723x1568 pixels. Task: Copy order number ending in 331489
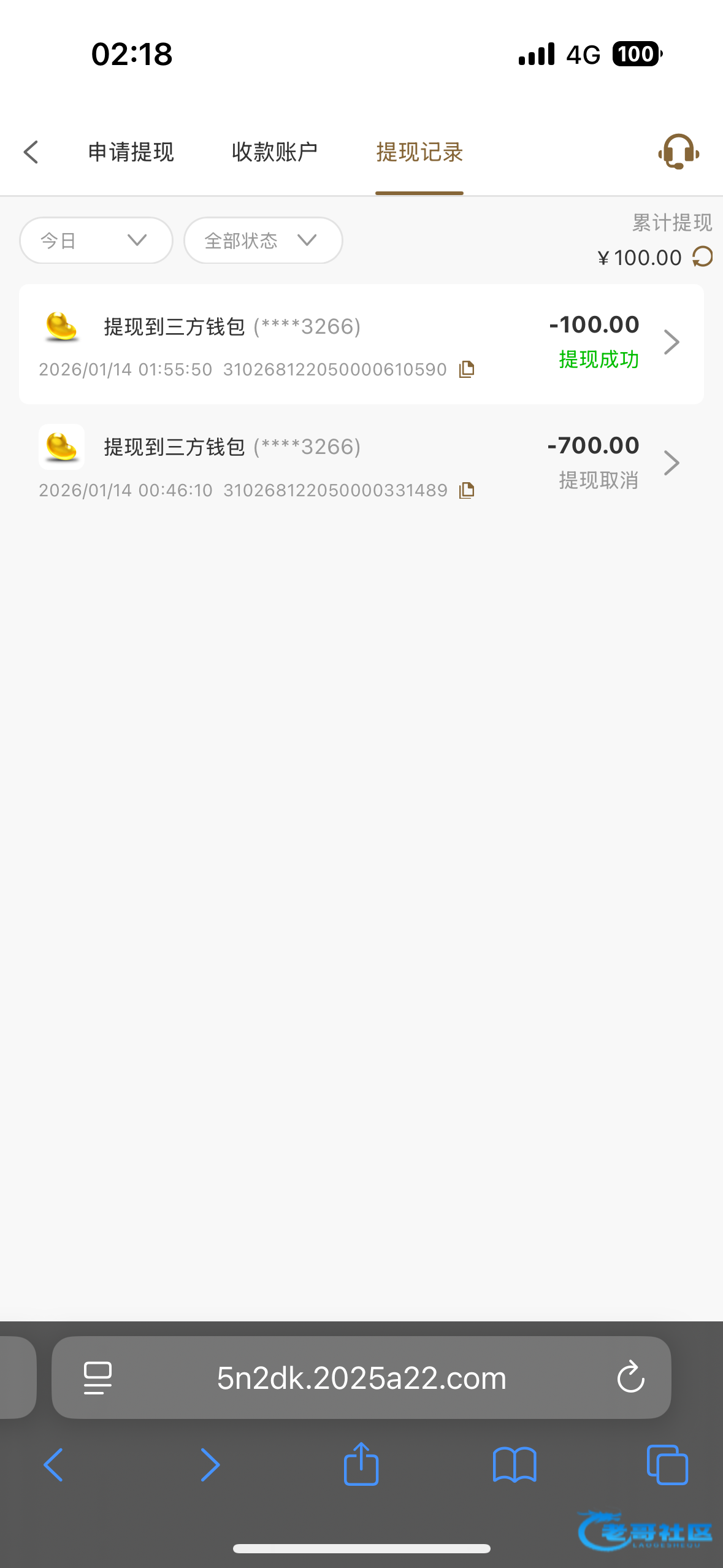pyautogui.click(x=467, y=490)
